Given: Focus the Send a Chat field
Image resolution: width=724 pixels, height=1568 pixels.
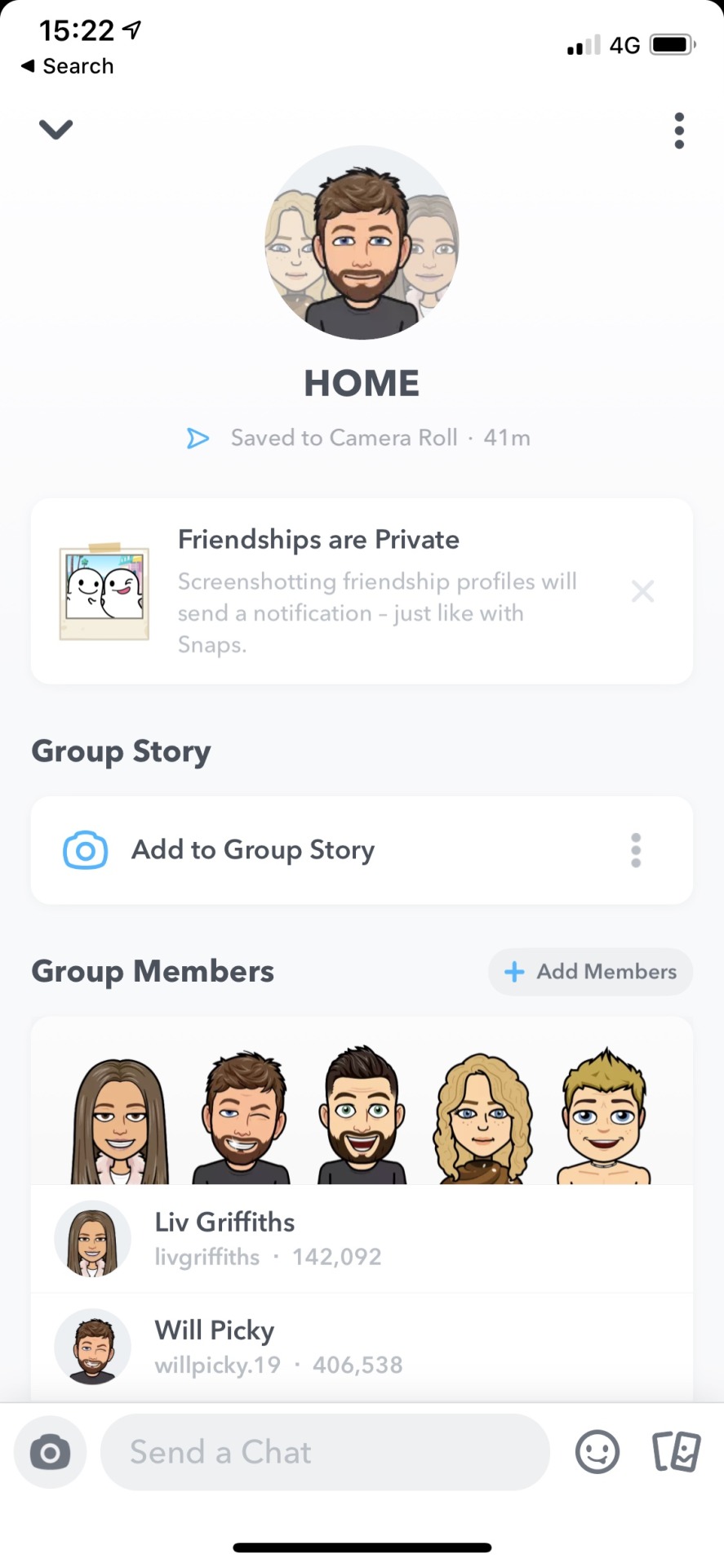Looking at the screenshot, I should point(325,1452).
